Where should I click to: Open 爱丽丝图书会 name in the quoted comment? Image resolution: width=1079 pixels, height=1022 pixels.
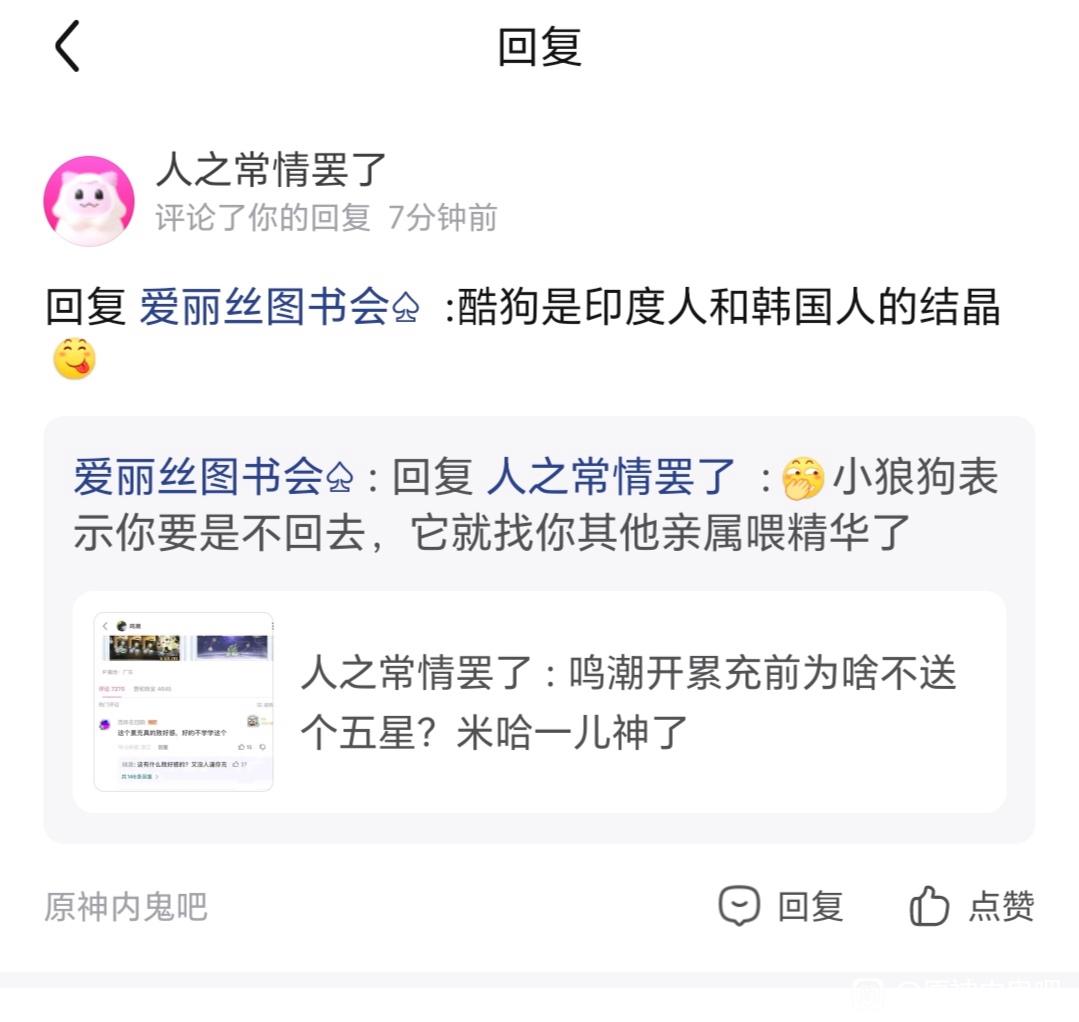click(x=213, y=477)
